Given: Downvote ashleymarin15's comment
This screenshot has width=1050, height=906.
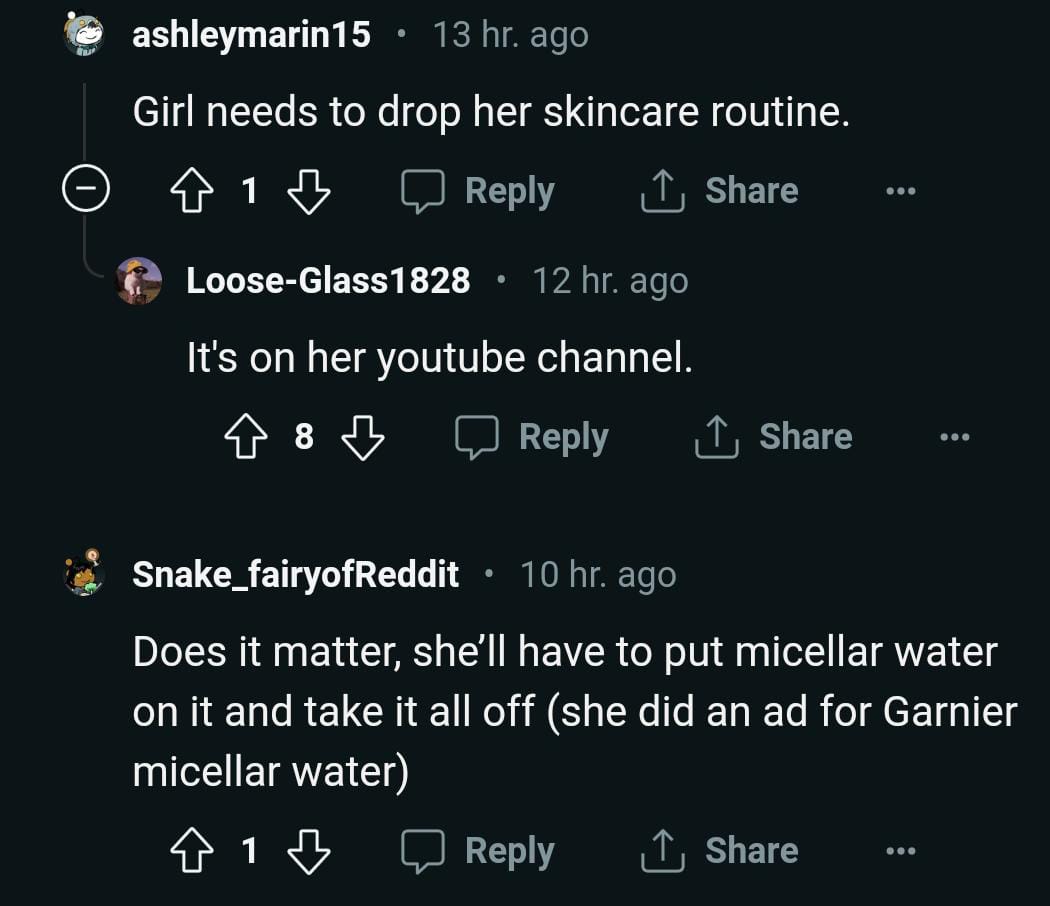Looking at the screenshot, I should [x=308, y=190].
